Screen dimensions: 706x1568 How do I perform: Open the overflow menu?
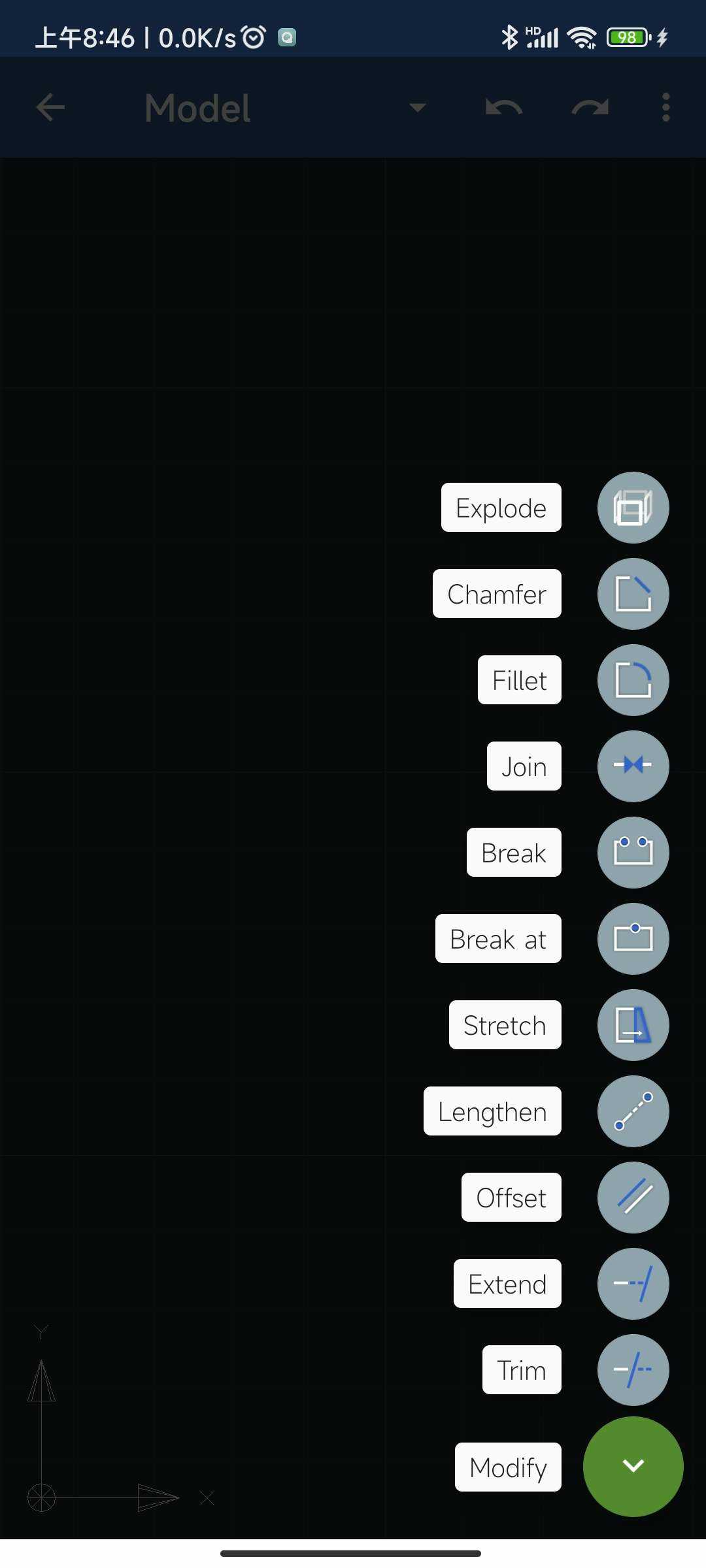pos(665,107)
